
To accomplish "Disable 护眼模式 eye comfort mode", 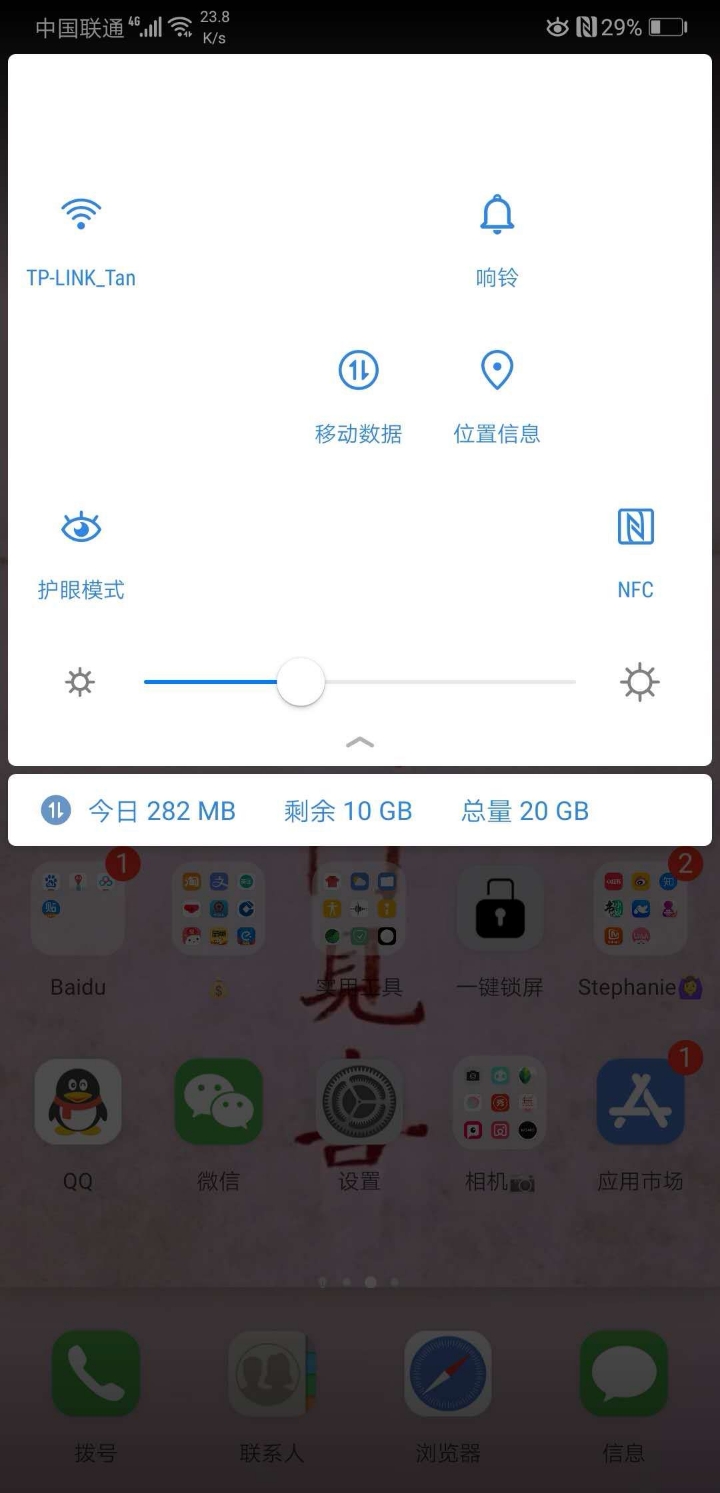I will (81, 527).
